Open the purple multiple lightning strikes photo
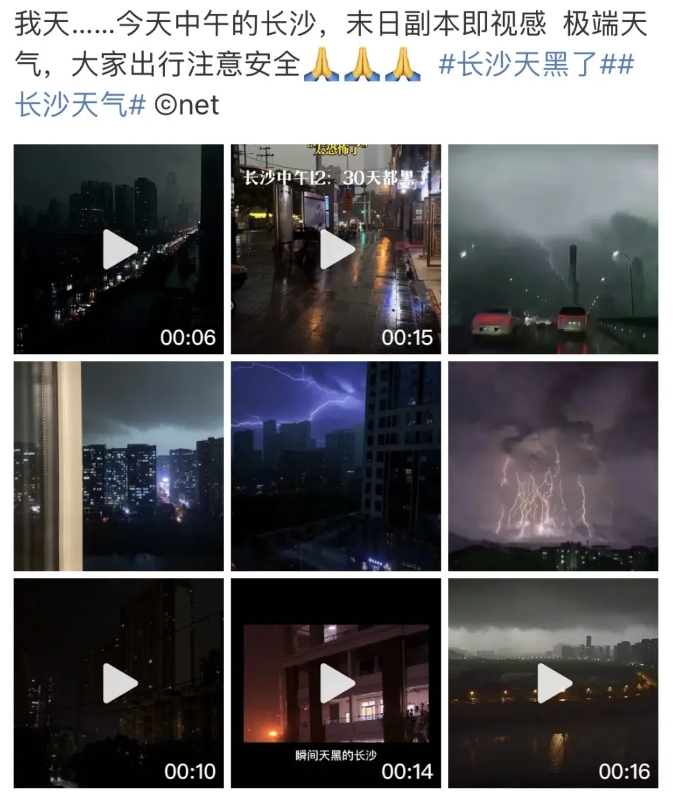The image size is (673, 796). (553, 466)
